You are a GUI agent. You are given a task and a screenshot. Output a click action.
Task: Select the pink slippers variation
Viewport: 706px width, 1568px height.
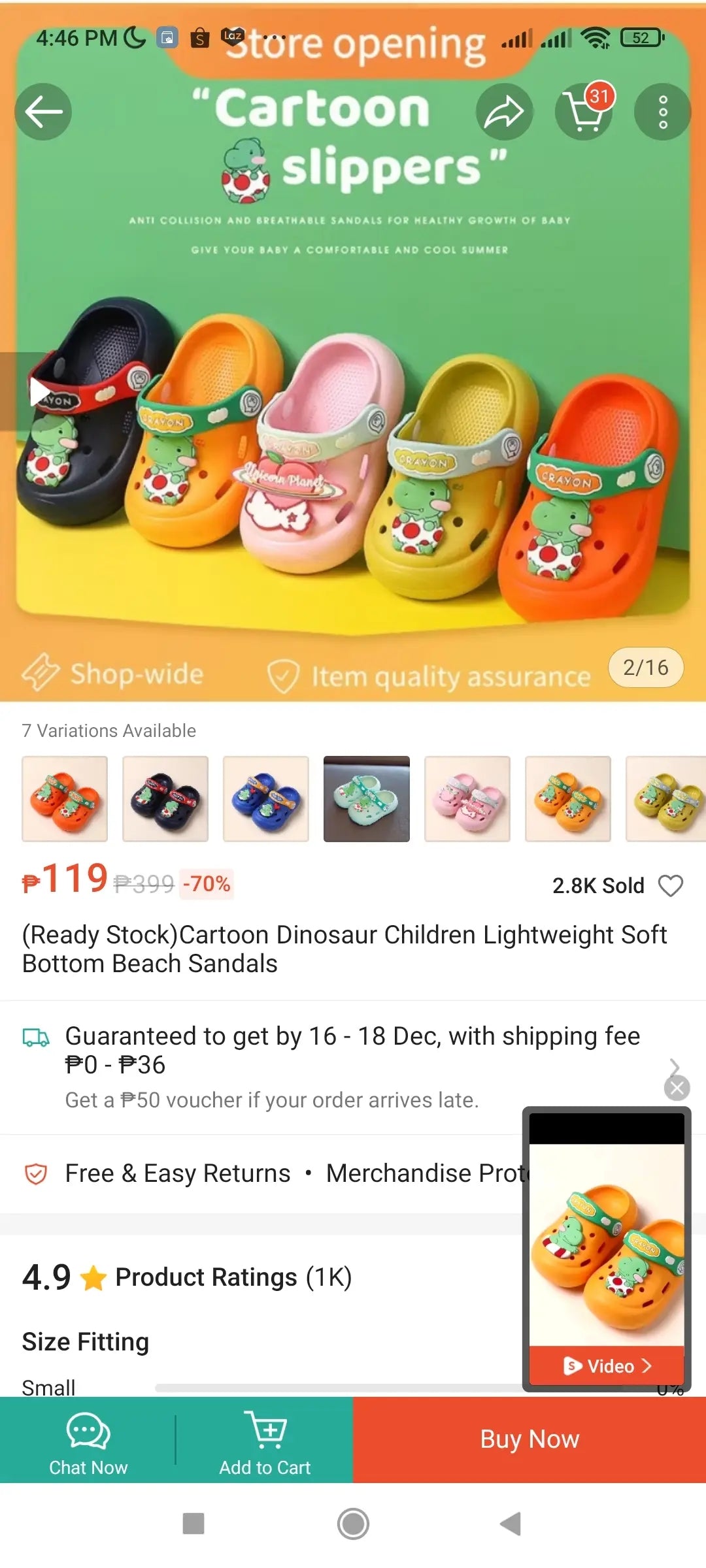[x=467, y=798]
